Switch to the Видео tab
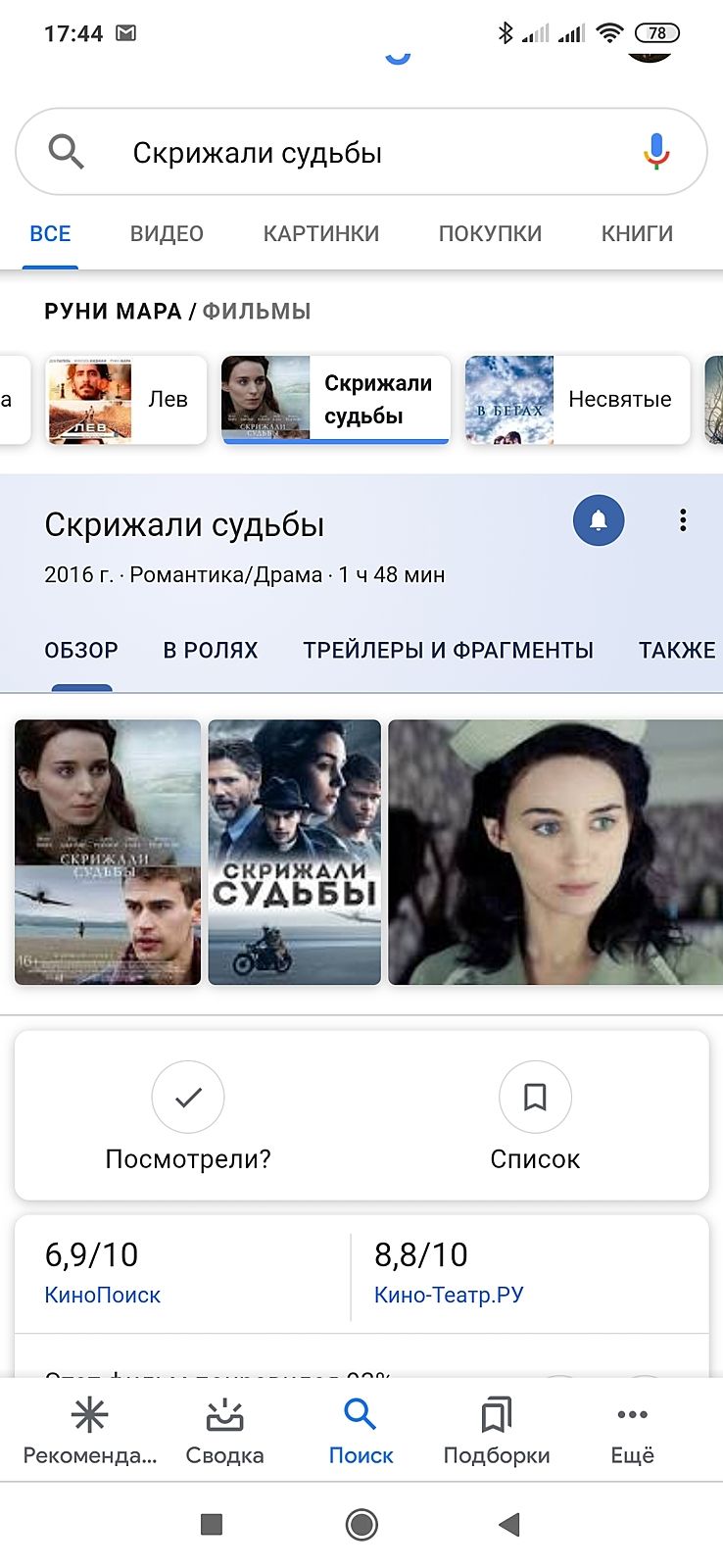 pos(167,234)
